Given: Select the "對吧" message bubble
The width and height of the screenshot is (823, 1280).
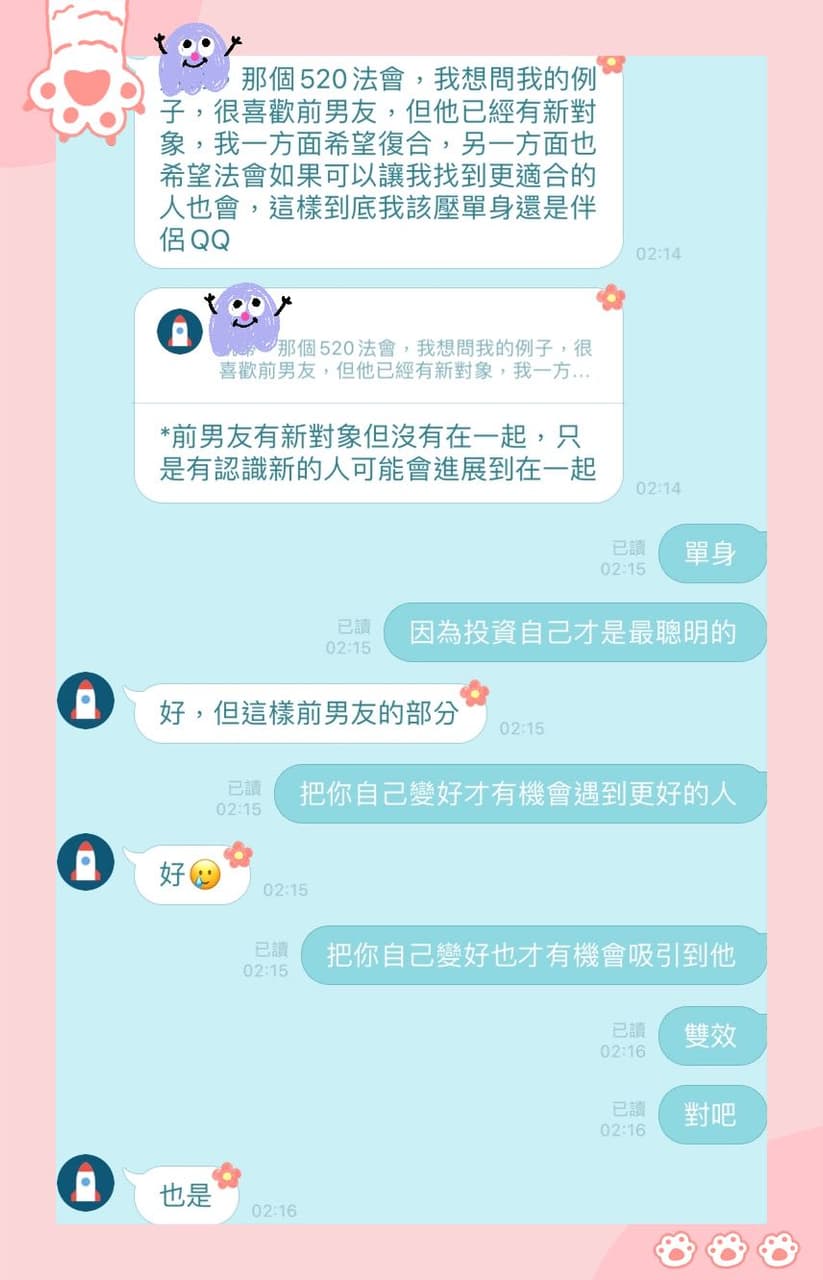Looking at the screenshot, I should pyautogui.click(x=713, y=1115).
